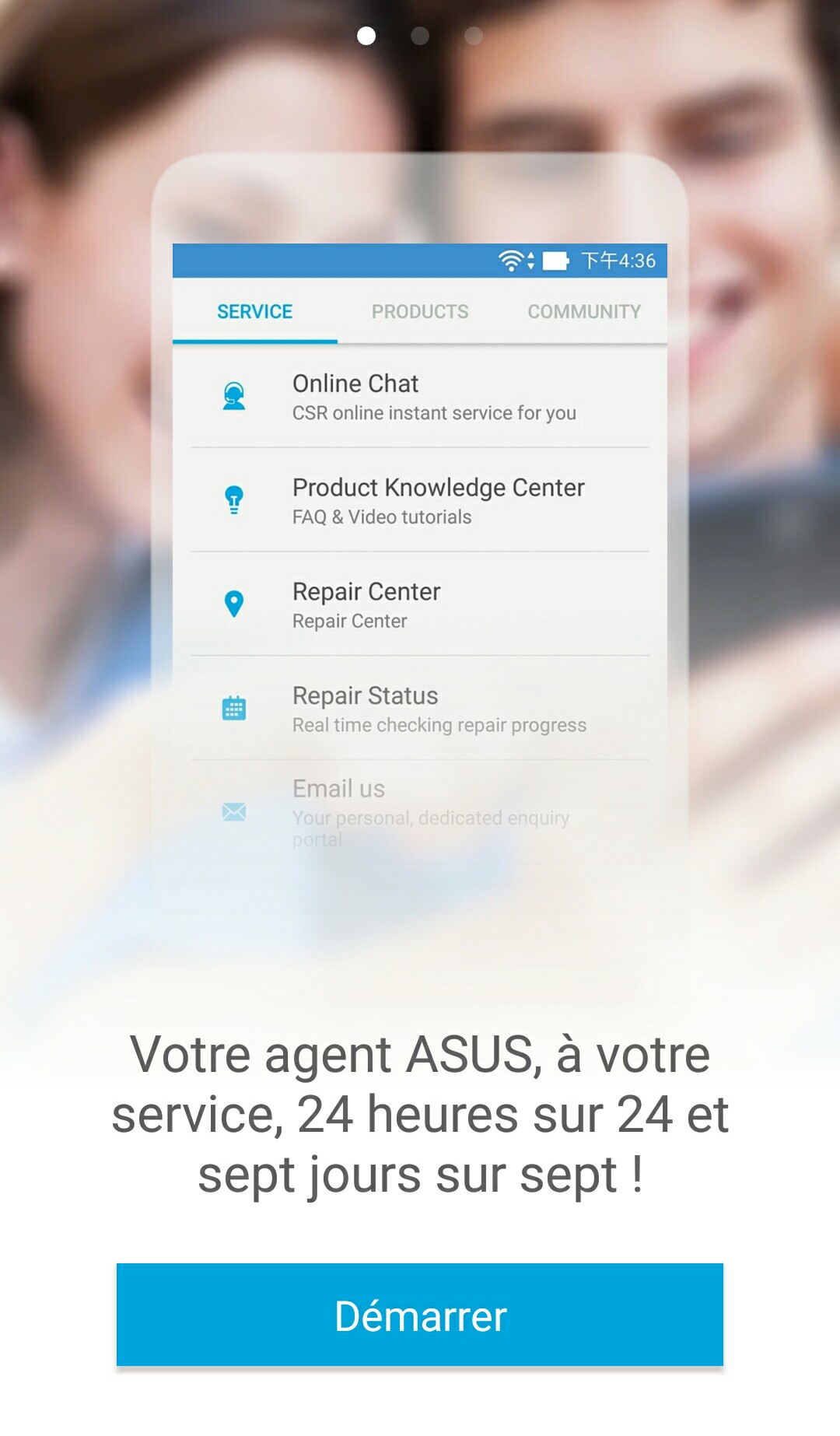Jump to the third page indicator dot
Viewport: 840px width, 1436px height.
[474, 36]
